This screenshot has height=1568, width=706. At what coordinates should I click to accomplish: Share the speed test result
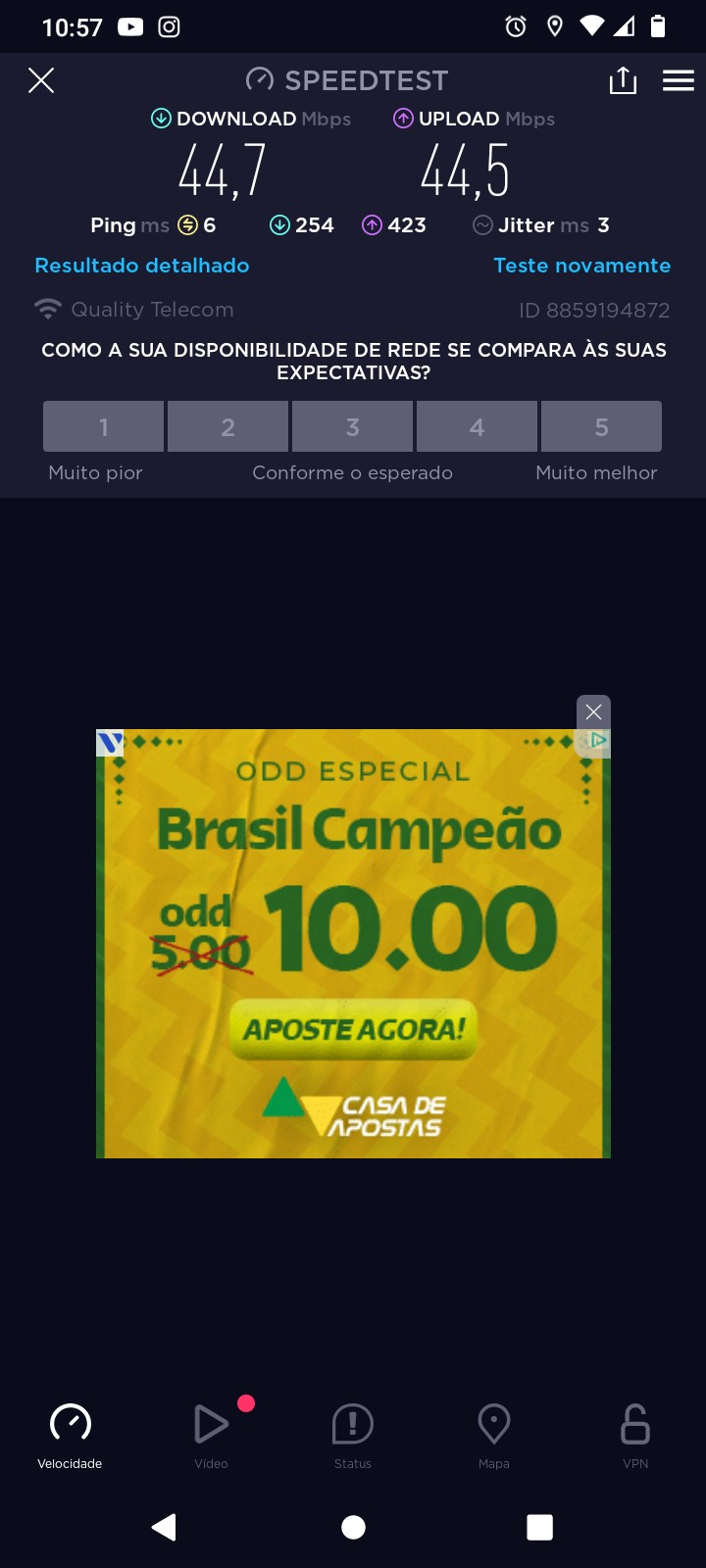pyautogui.click(x=623, y=80)
